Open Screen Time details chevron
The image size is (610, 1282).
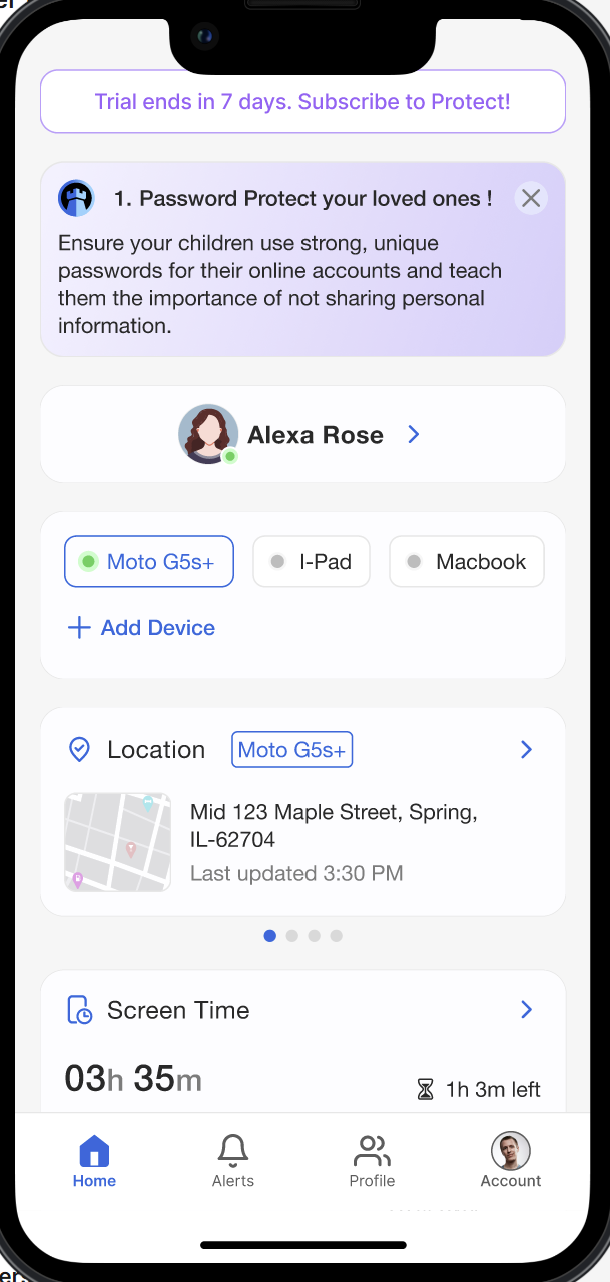(x=527, y=1010)
